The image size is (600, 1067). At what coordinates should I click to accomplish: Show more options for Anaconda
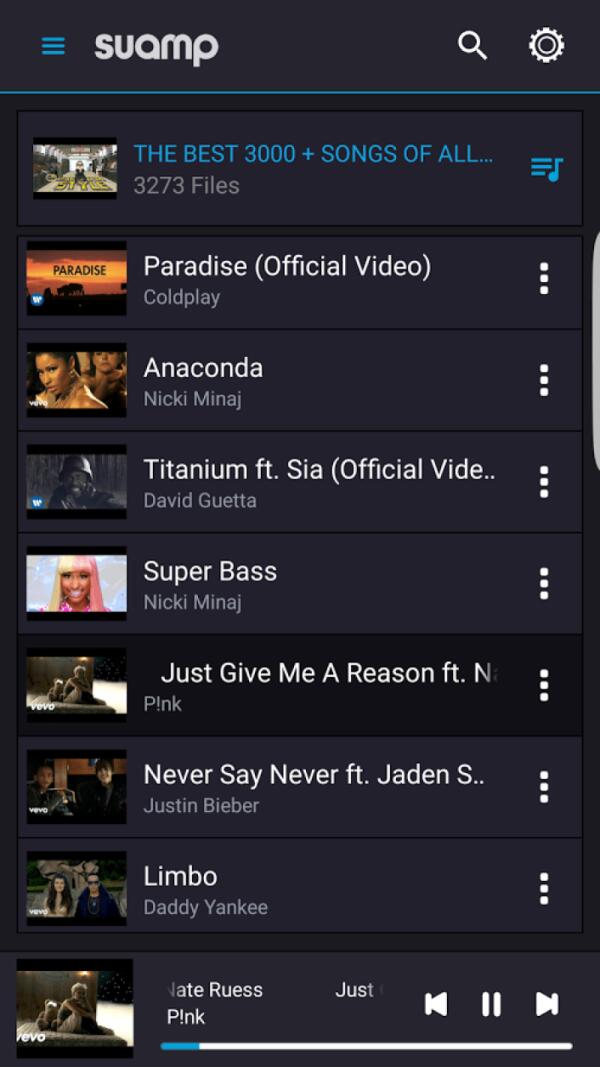[544, 381]
